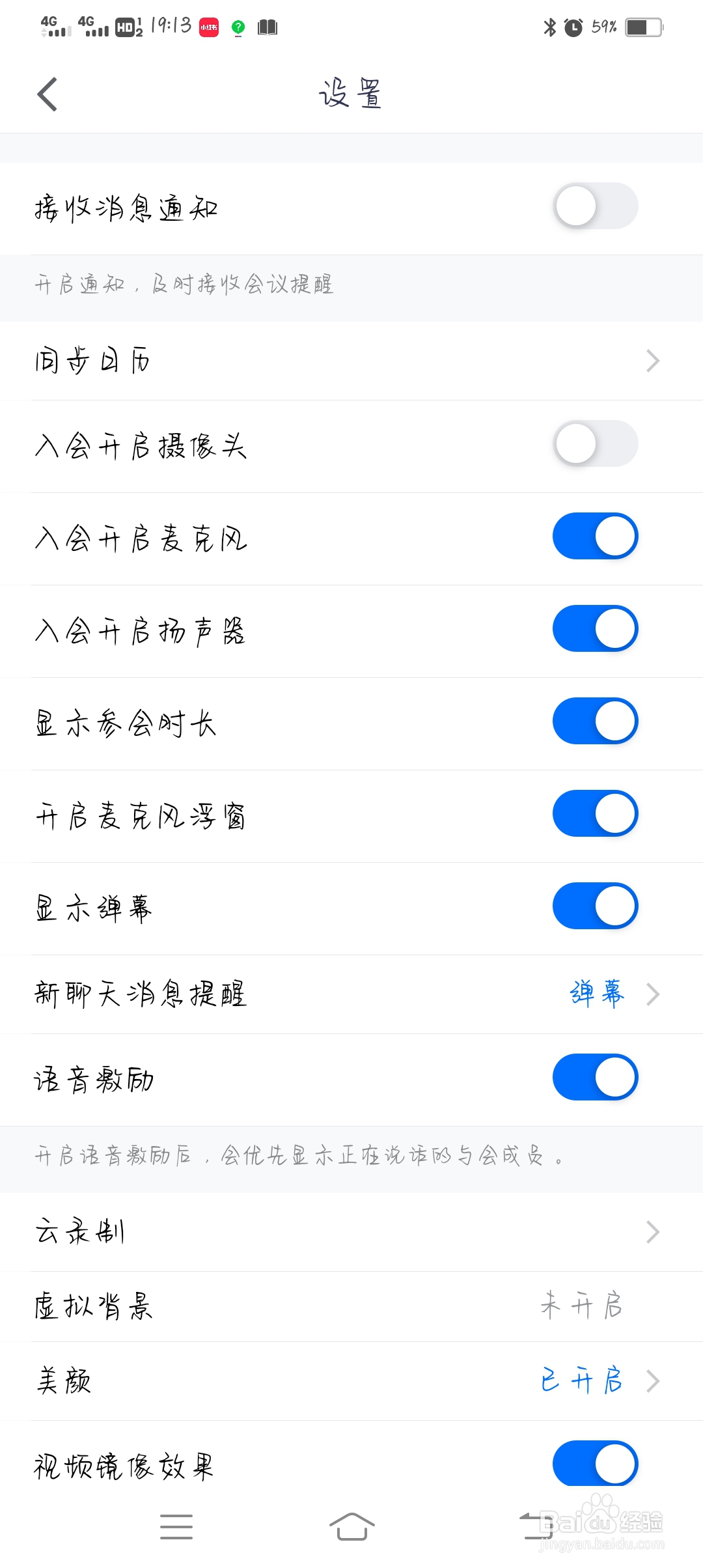Open 新聊天消息提醒 options
The height and width of the screenshot is (1568, 703).
[351, 994]
